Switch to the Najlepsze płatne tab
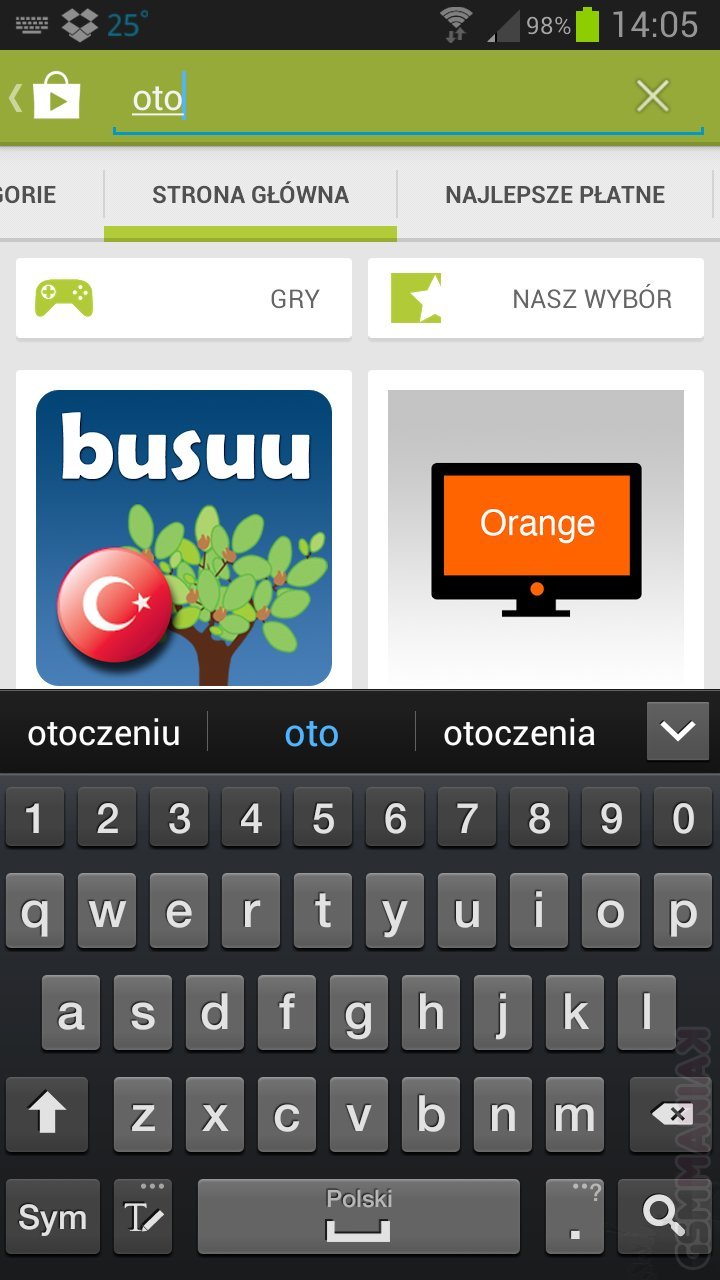This screenshot has width=720, height=1280. 555,195
